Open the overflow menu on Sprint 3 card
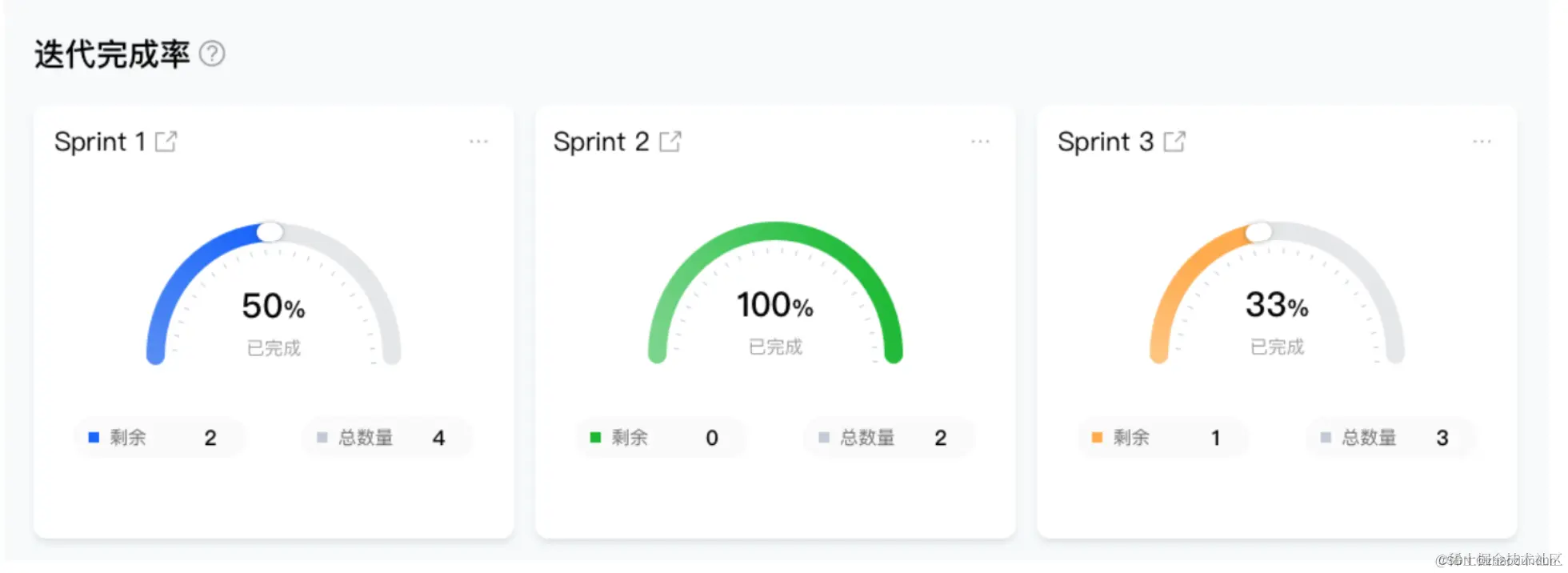The image size is (1568, 573). click(x=1482, y=142)
